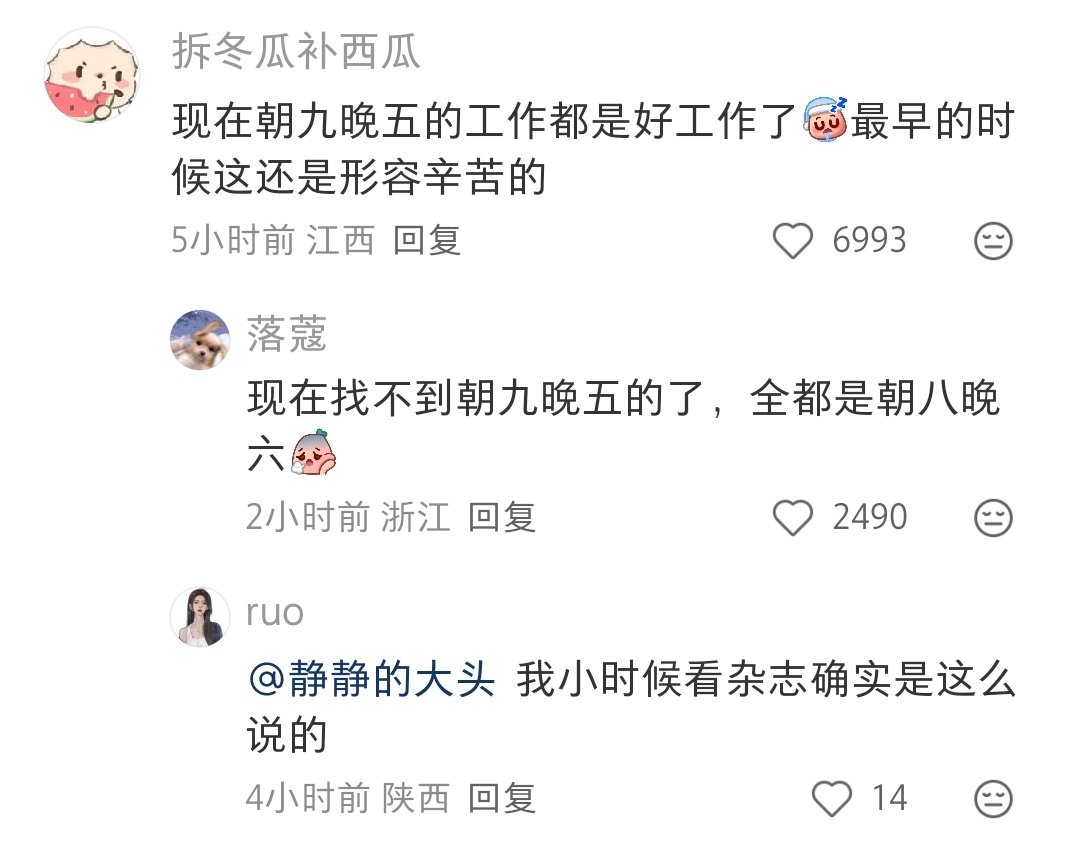Dislike 落蔻's reply
This screenshot has width=1079, height=852.
(x=993, y=517)
